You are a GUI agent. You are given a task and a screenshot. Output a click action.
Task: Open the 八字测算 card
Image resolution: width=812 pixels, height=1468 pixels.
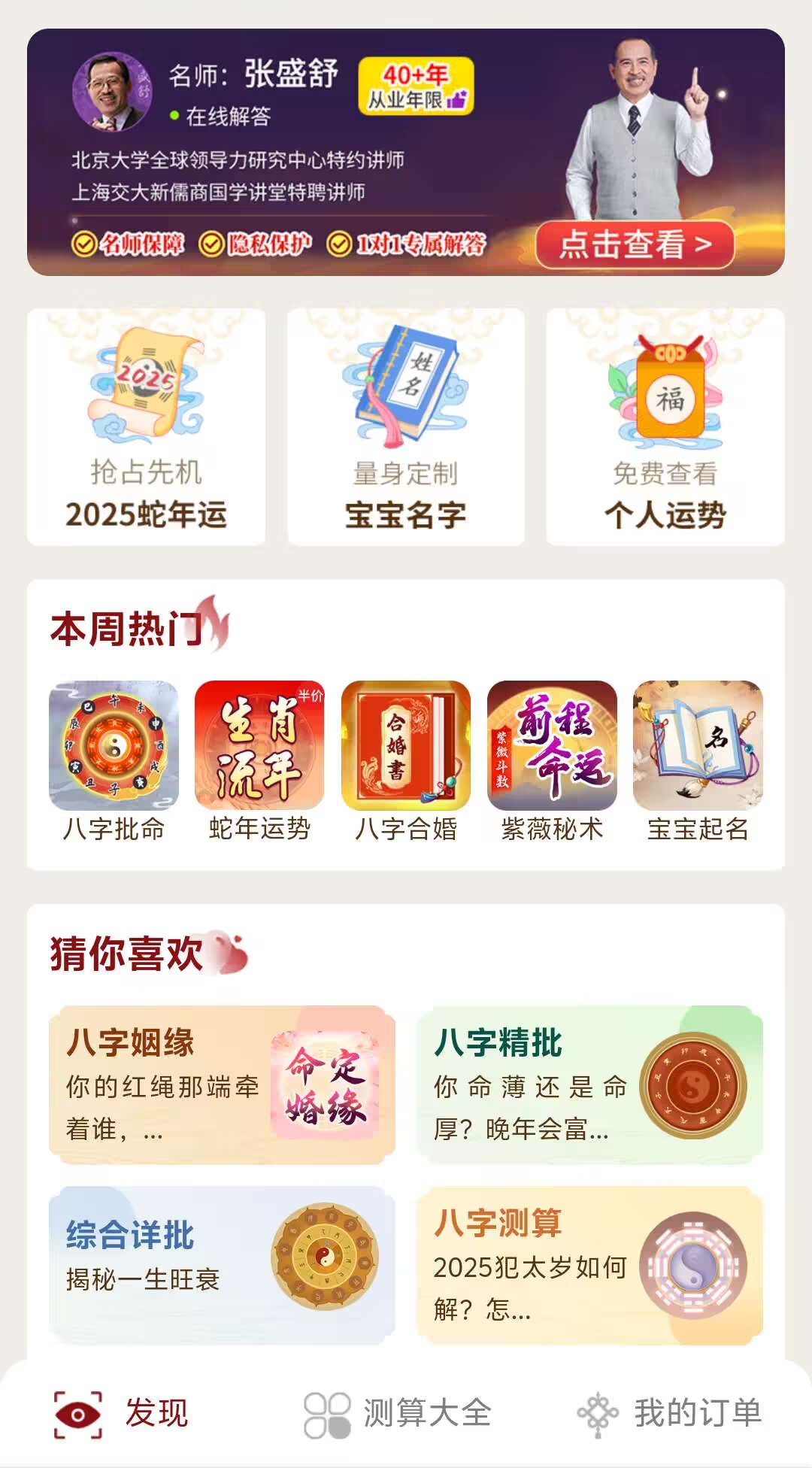tap(589, 1265)
